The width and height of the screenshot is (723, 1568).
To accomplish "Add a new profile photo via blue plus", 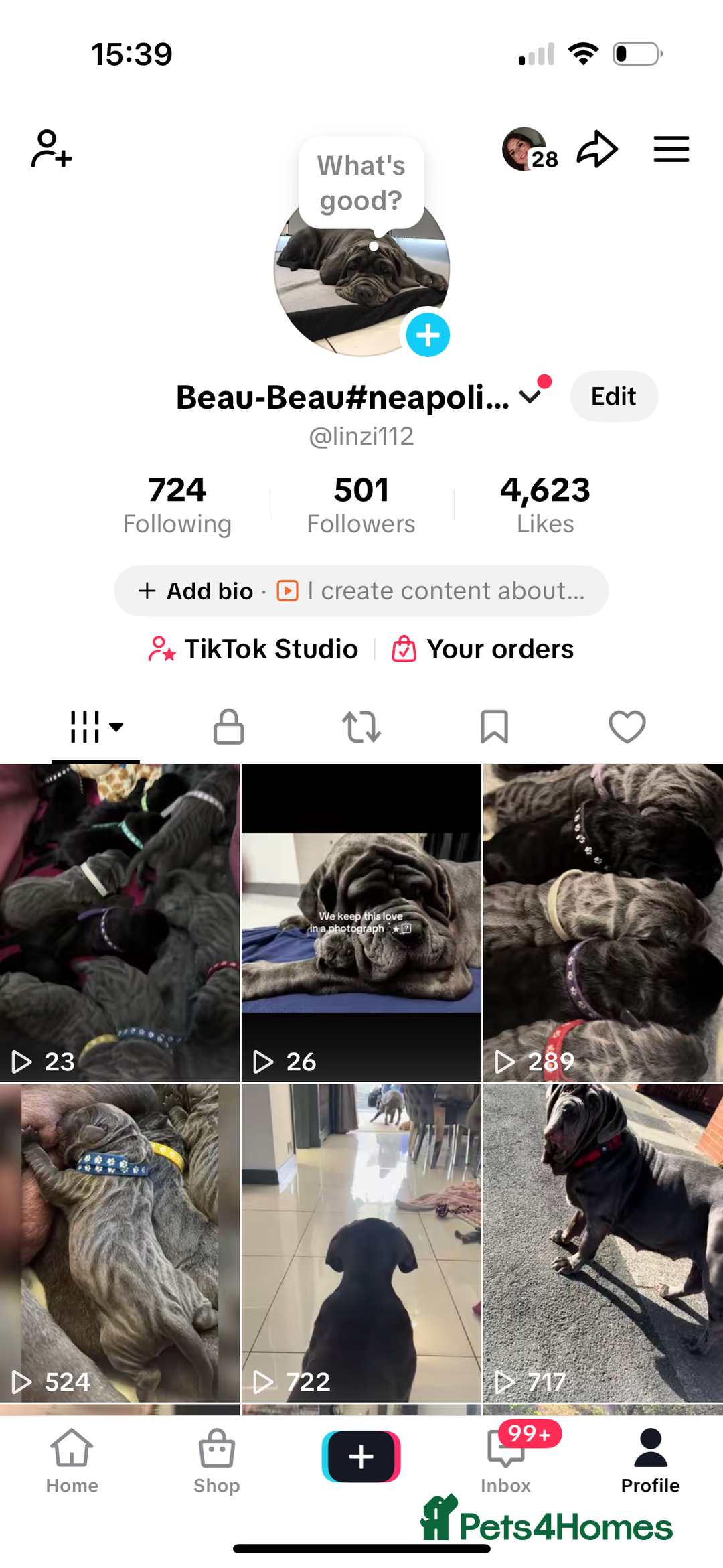I will click(427, 336).
